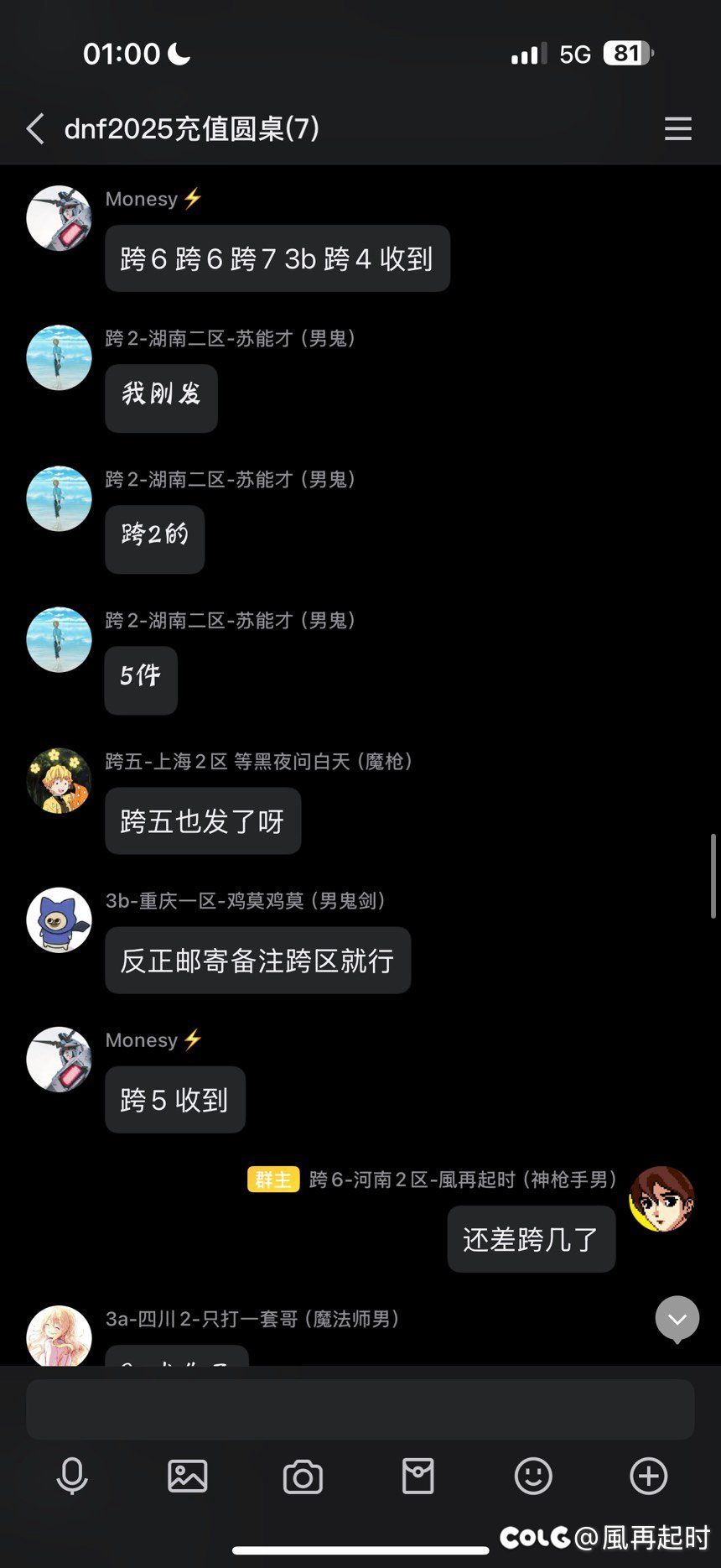The width and height of the screenshot is (721, 1568).
Task: Open the emoji panel
Action: coord(533,1476)
